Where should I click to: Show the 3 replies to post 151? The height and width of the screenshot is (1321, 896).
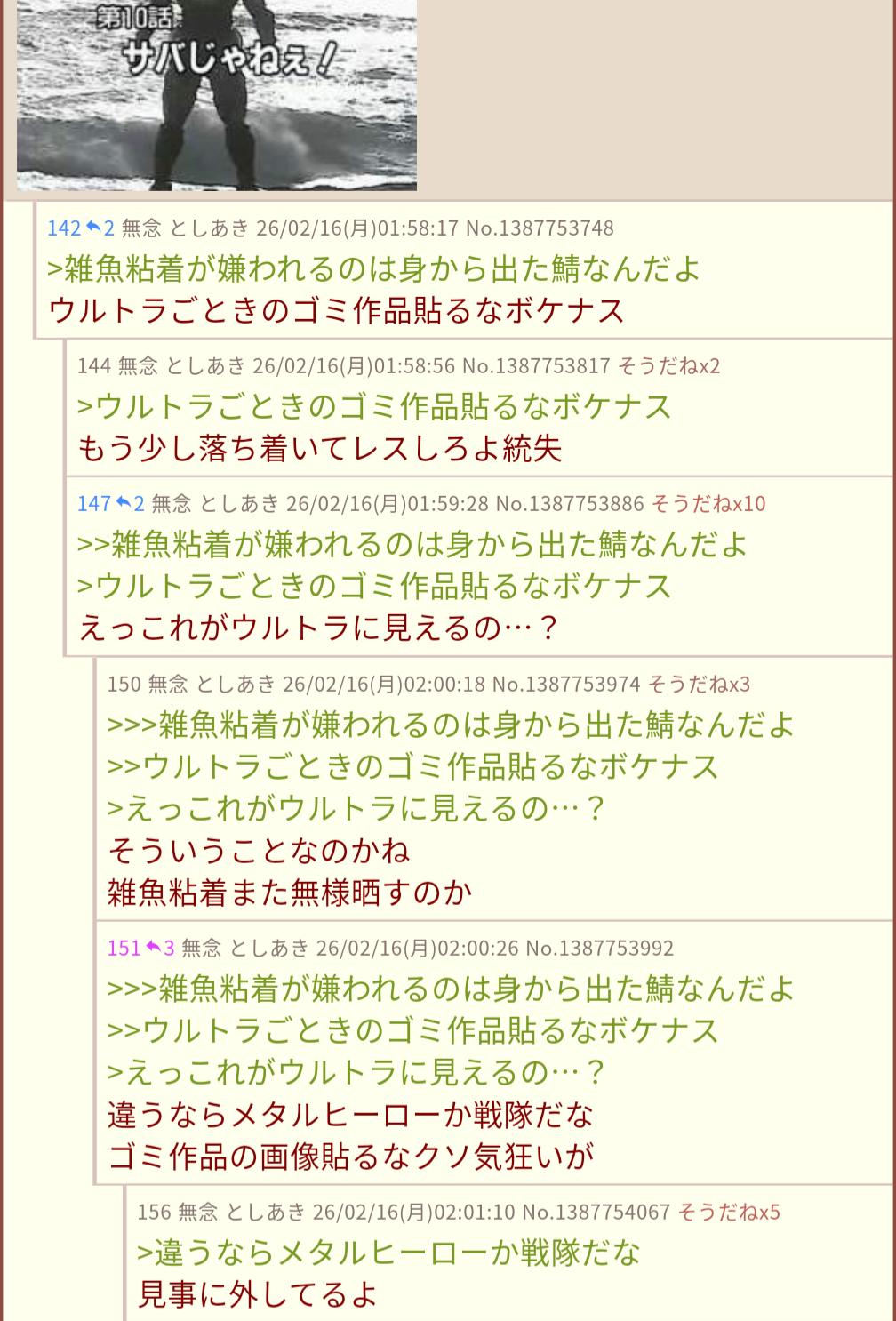(x=160, y=948)
